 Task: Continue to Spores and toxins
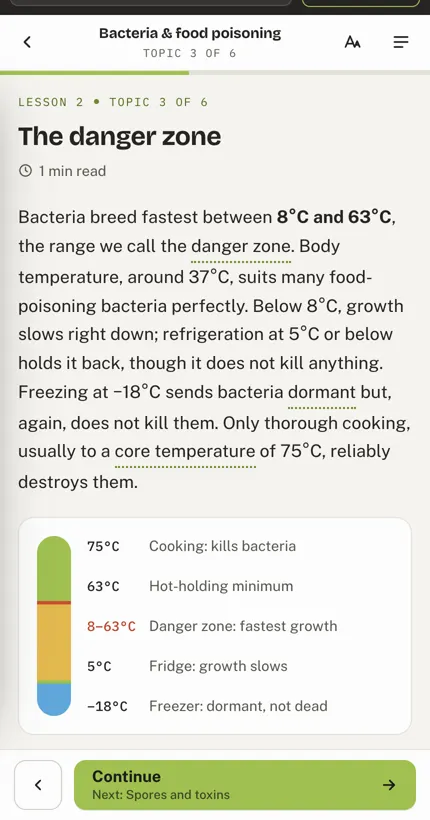tap(245, 784)
